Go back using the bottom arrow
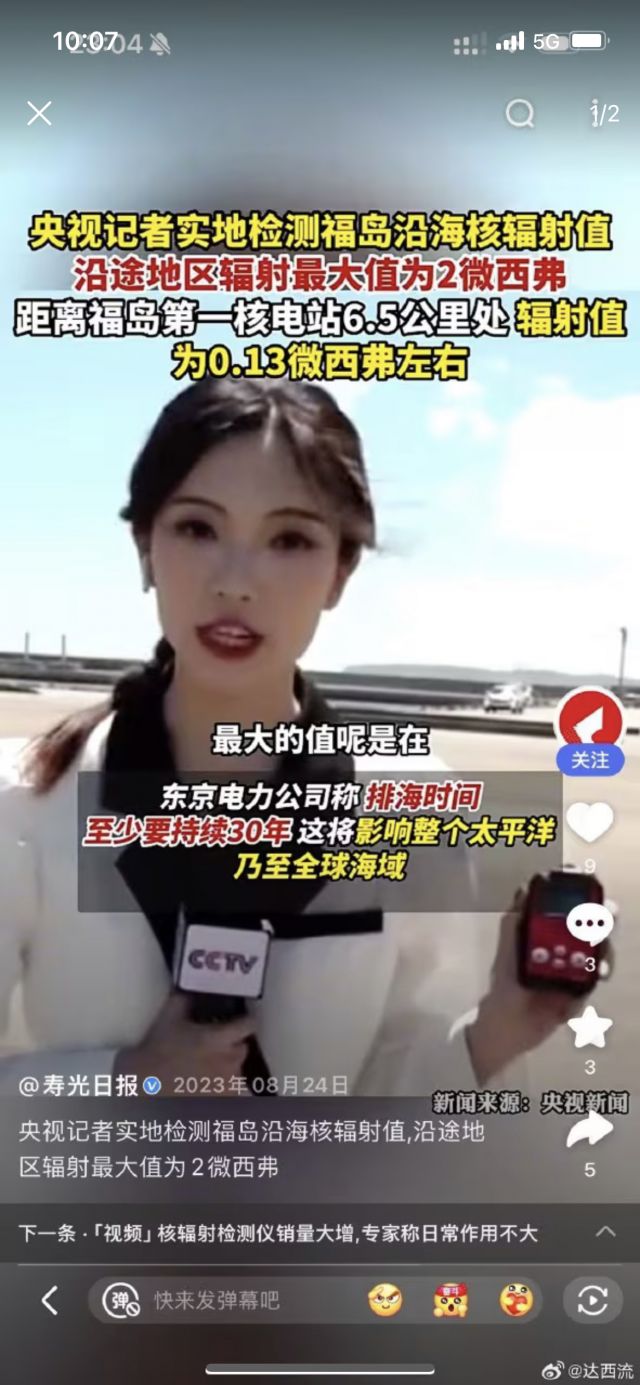The width and height of the screenshot is (640, 1385). pos(49,1301)
